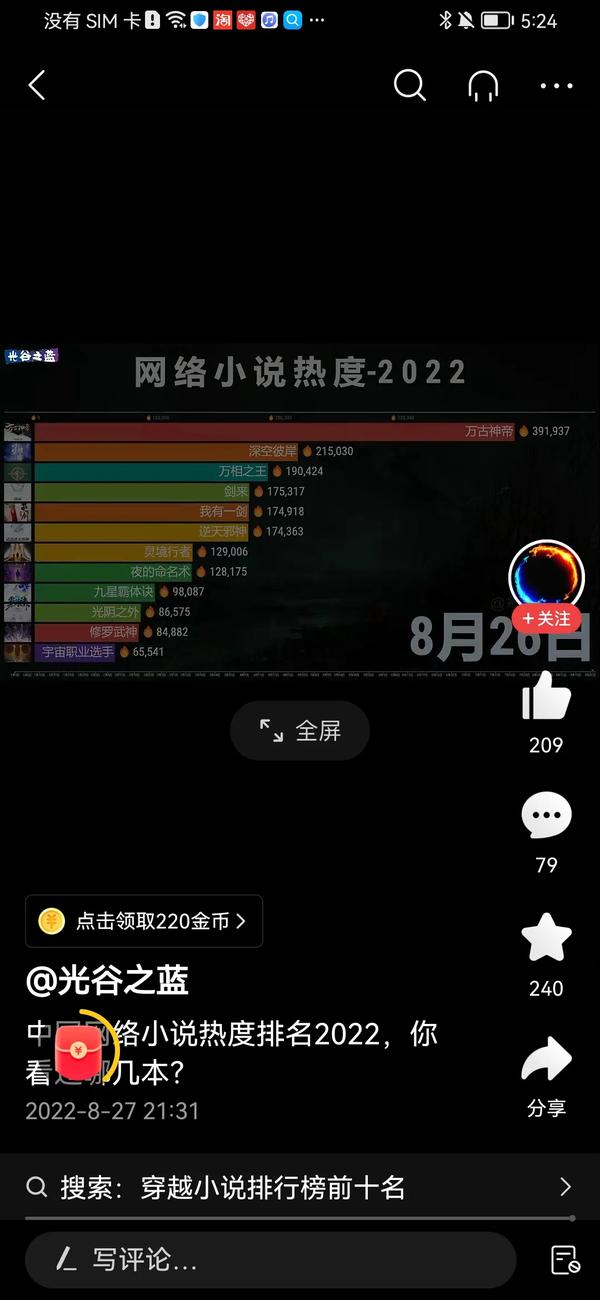Tap 写评论 to write a comment
The image size is (600, 1300).
pos(270,1260)
